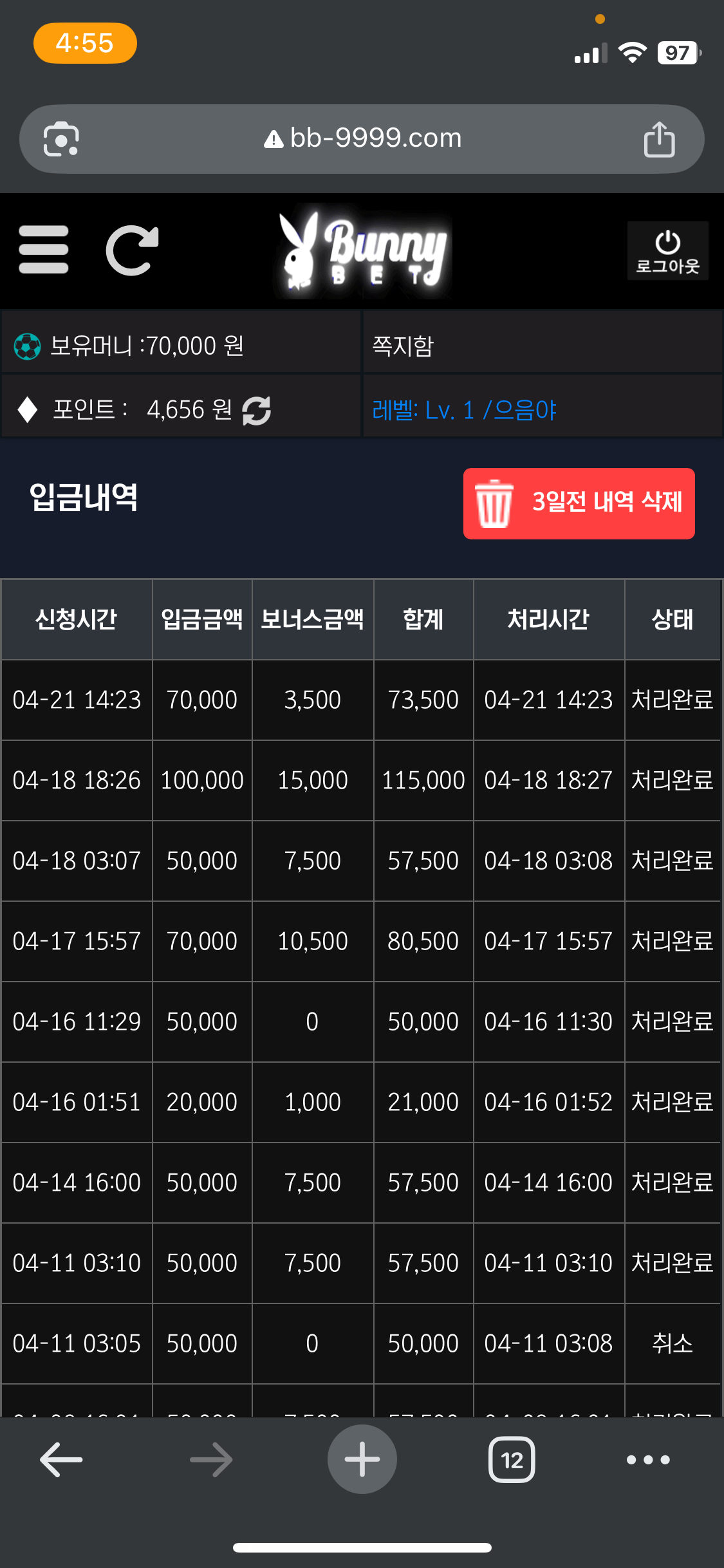Open the hamburger menu
The image size is (724, 1568).
click(x=44, y=250)
